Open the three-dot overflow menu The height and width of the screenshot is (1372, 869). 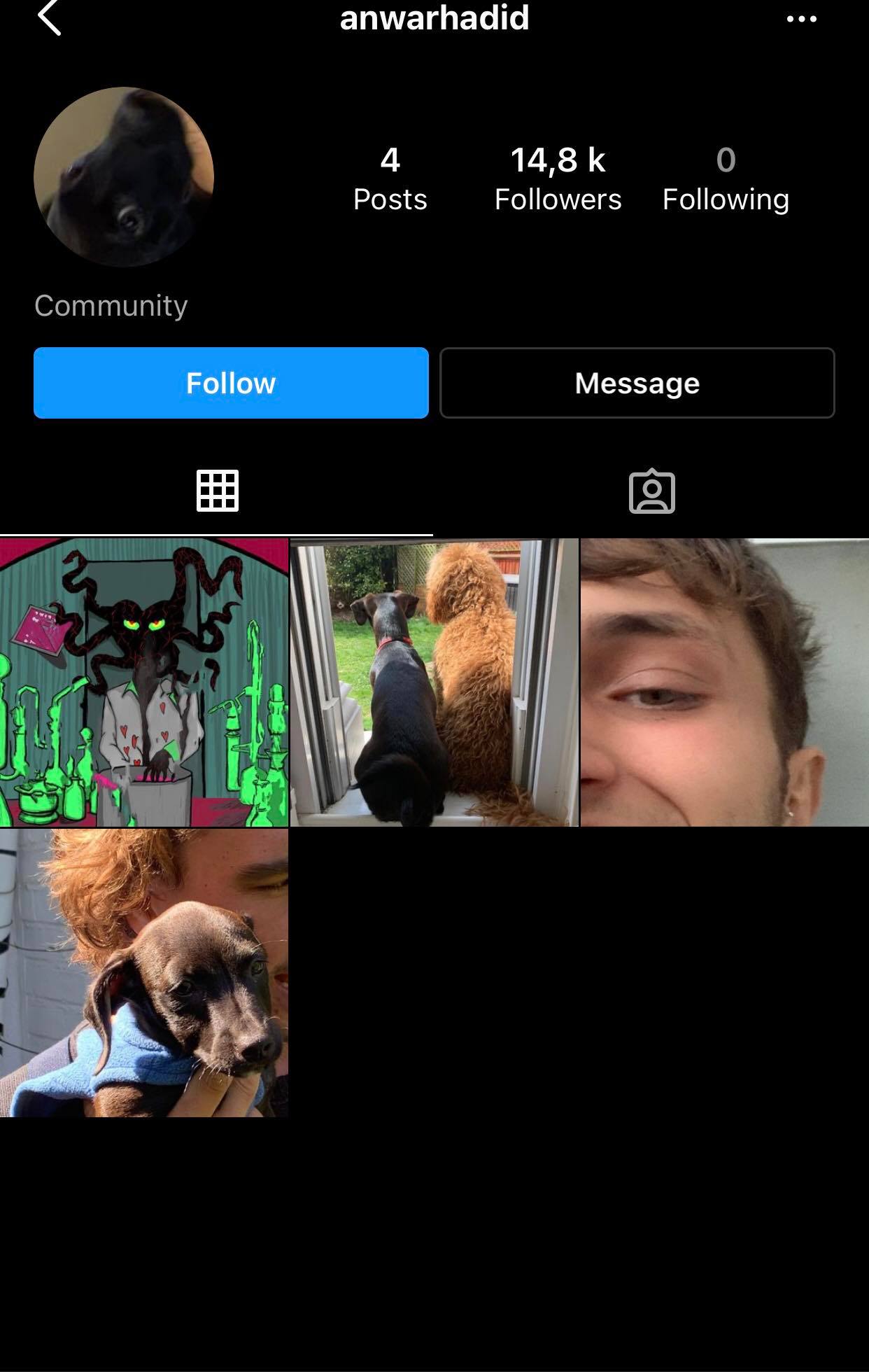point(801,19)
